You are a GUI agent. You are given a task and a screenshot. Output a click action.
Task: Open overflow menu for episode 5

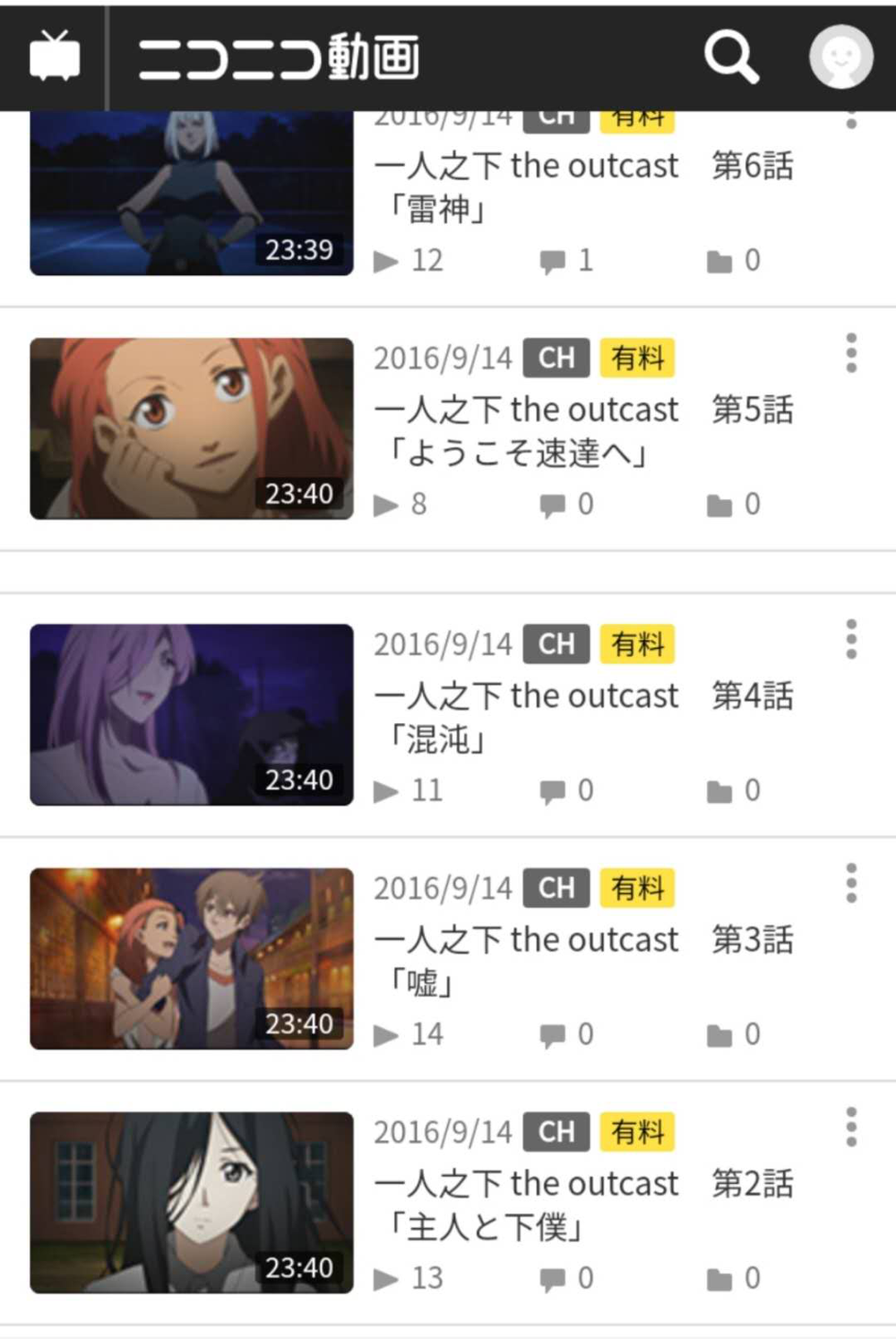coord(851,353)
